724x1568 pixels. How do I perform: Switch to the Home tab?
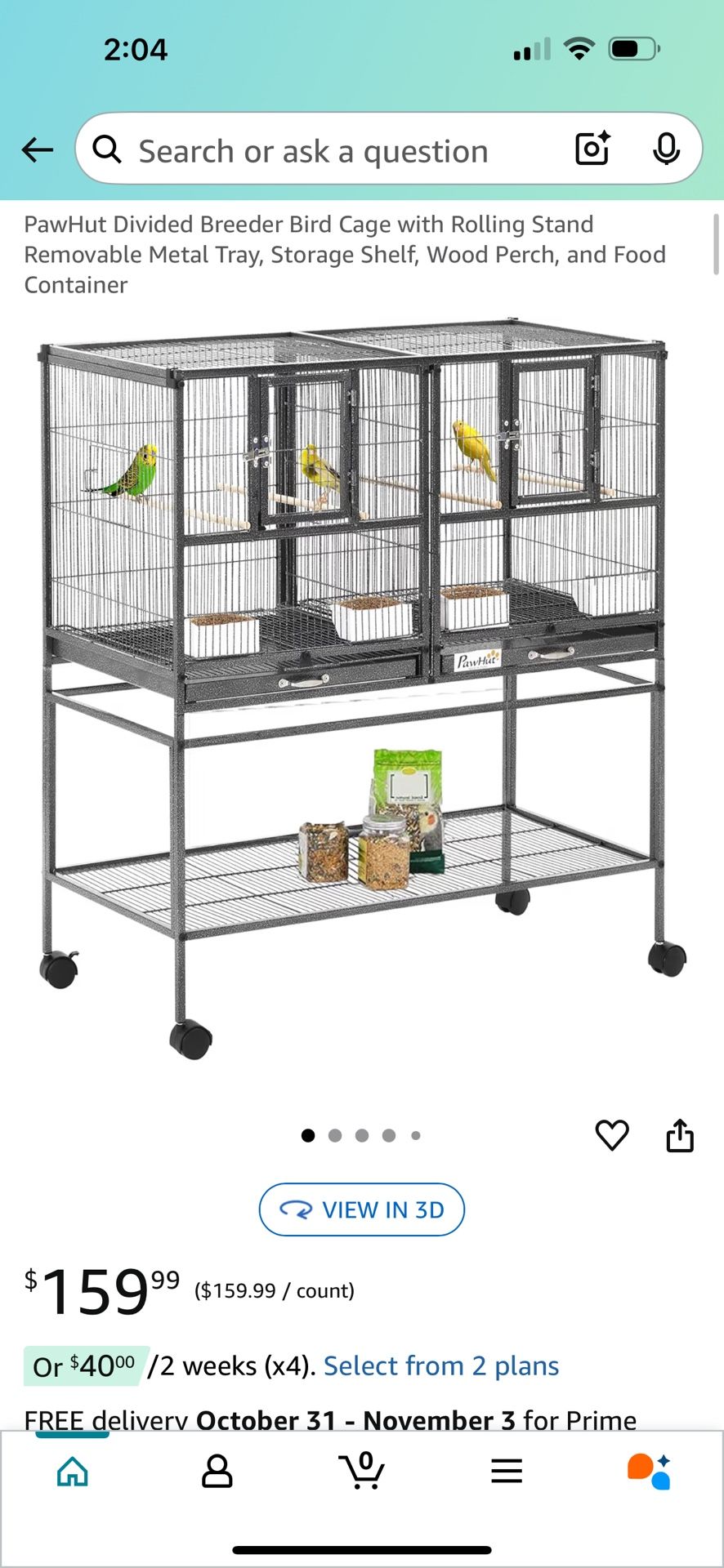(72, 1470)
